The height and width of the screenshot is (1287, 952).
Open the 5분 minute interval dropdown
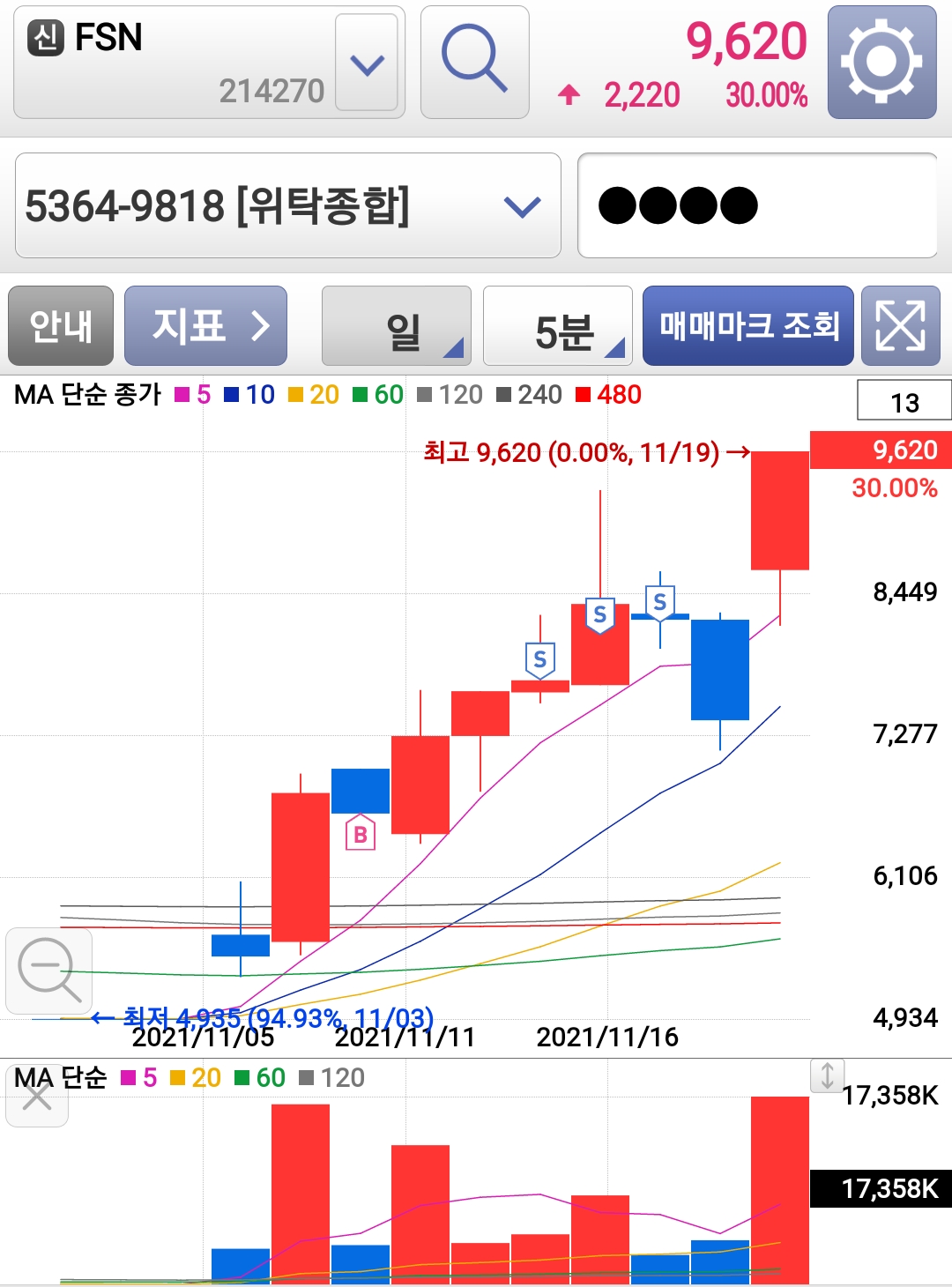point(558,326)
